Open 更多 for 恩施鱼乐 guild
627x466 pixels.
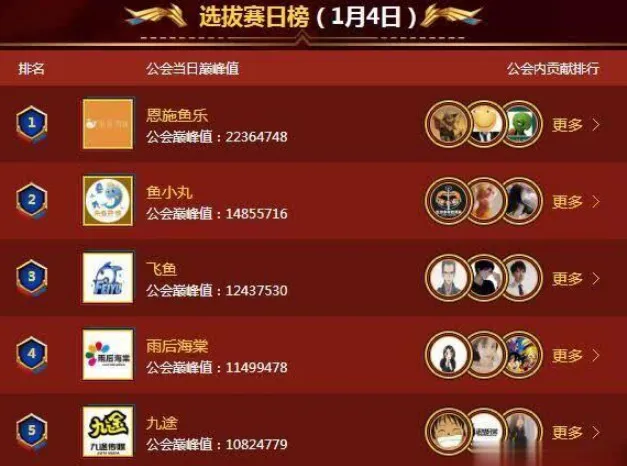pos(575,125)
